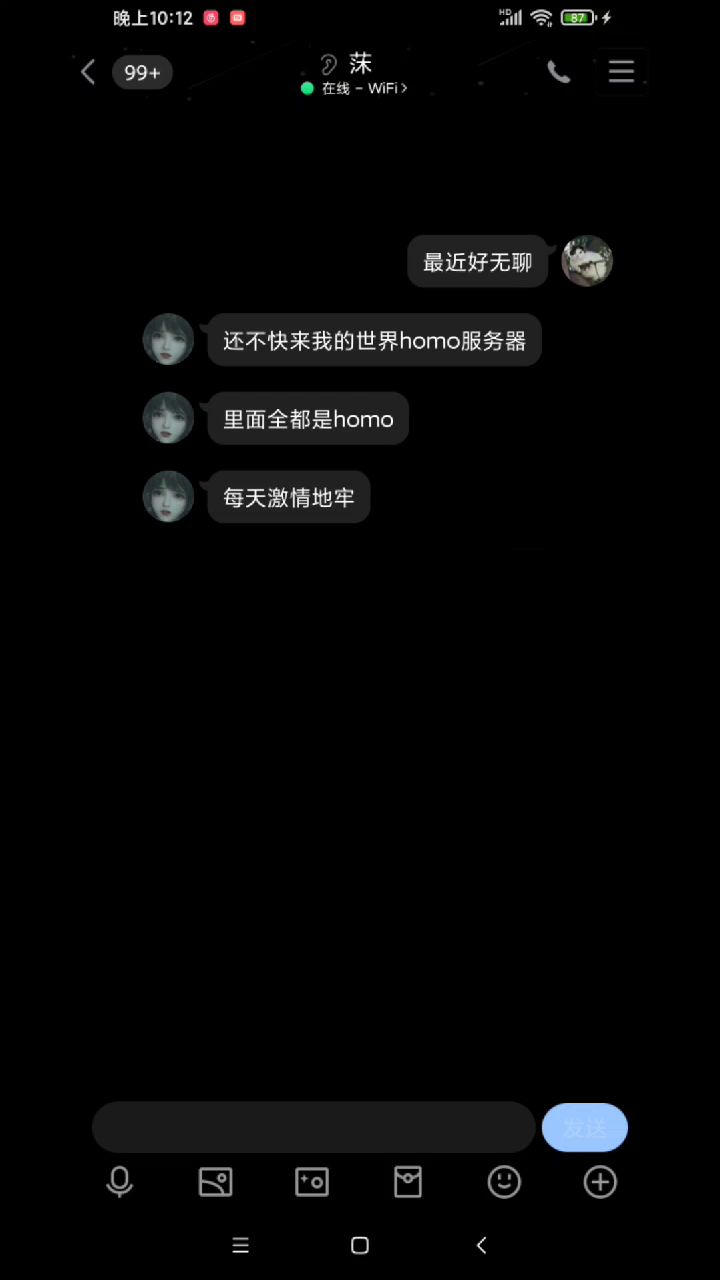This screenshot has height=1280, width=720.
Task: Record a voice message with the microphone
Action: [x=120, y=1182]
